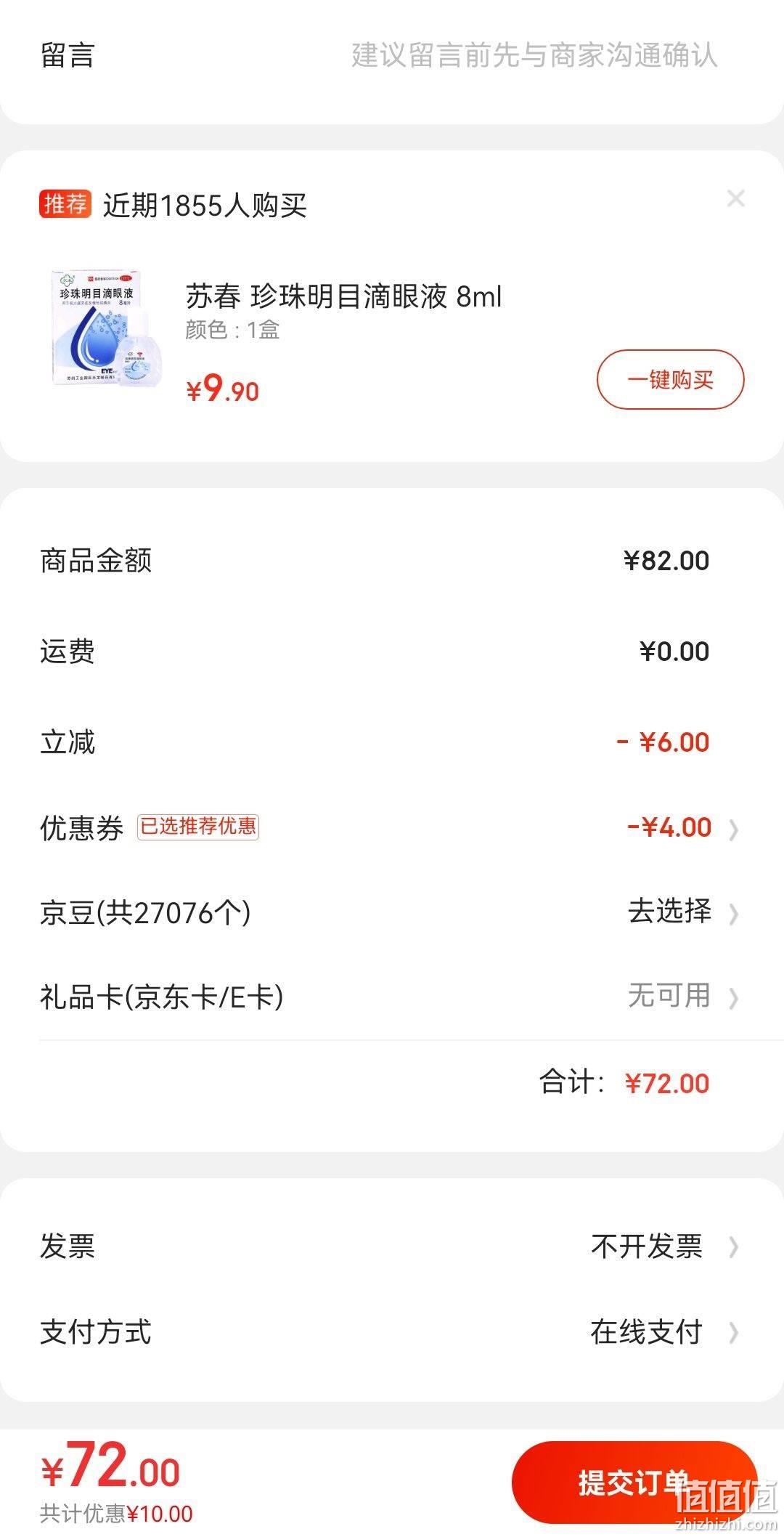
Task: Open the 苏春 珍珠明目滴眼液 product
Action: [343, 296]
